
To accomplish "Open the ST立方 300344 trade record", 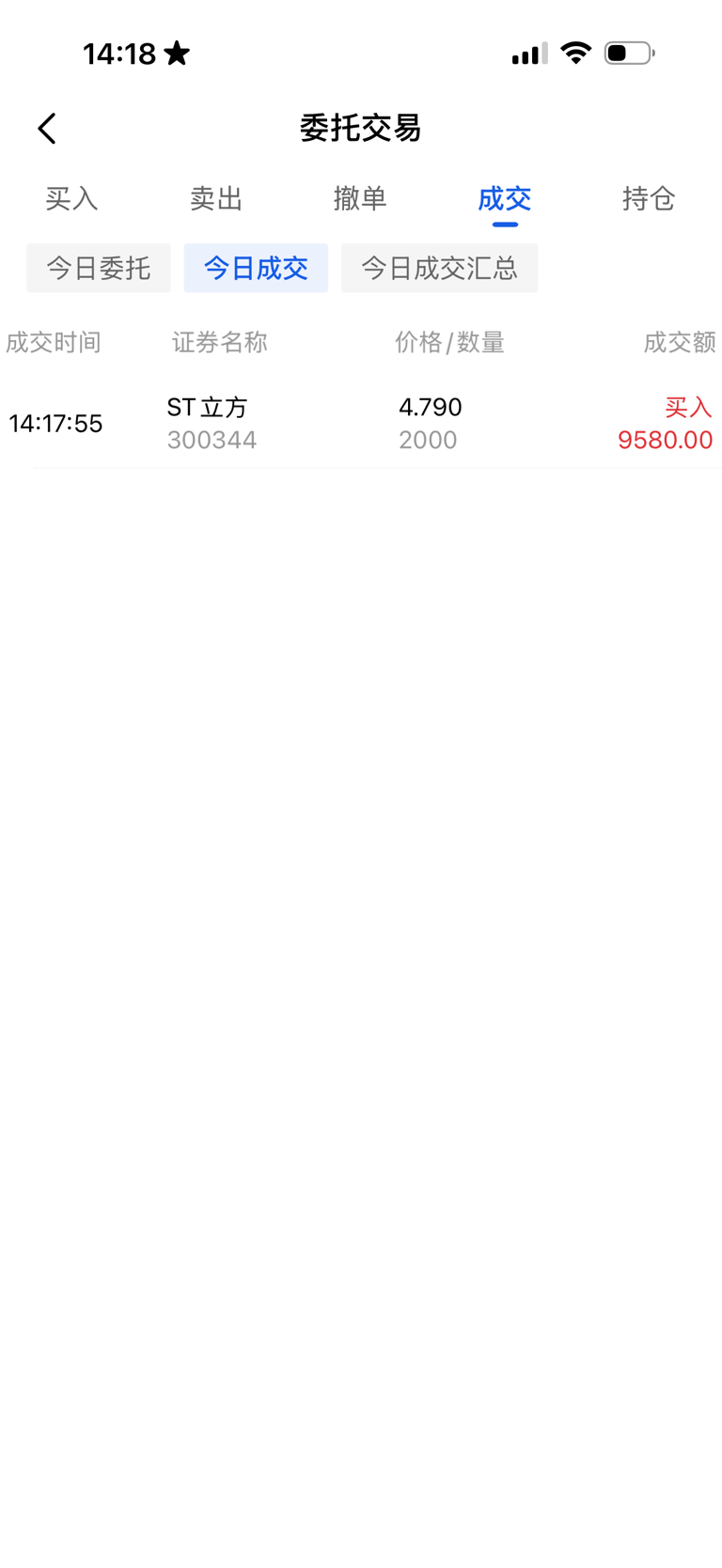I will 361,424.
